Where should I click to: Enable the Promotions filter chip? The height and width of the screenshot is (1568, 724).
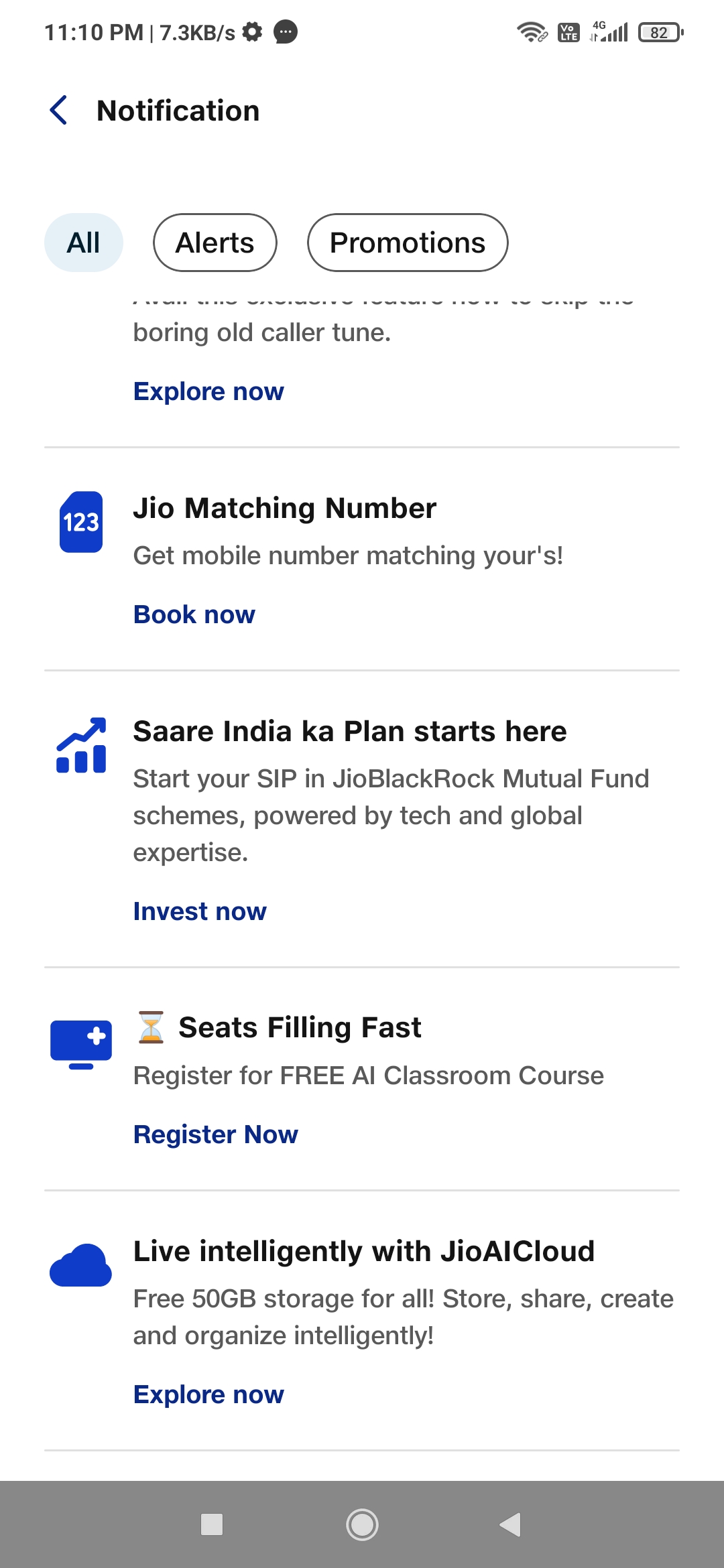[407, 243]
